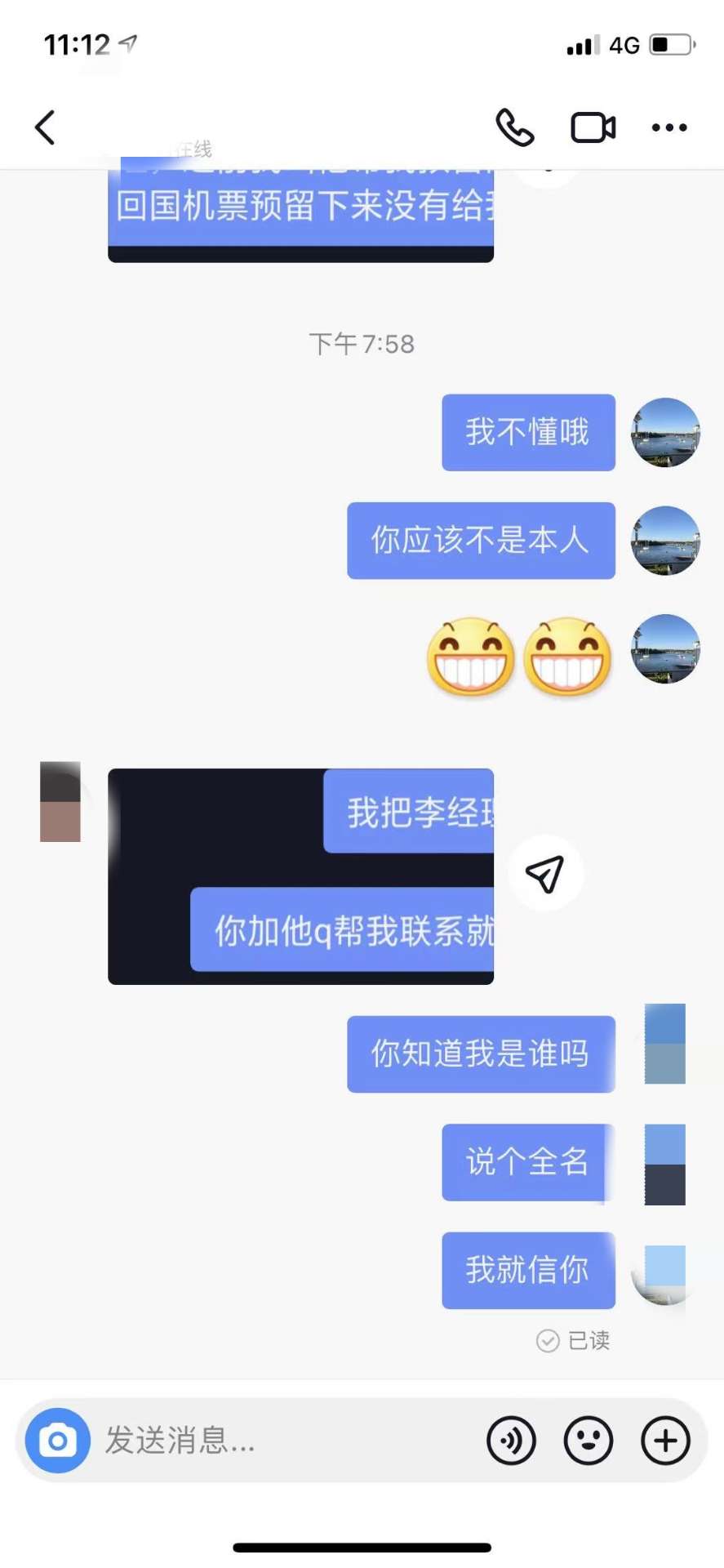Forward the received screenshot image
The image size is (724, 1568).
(x=545, y=874)
